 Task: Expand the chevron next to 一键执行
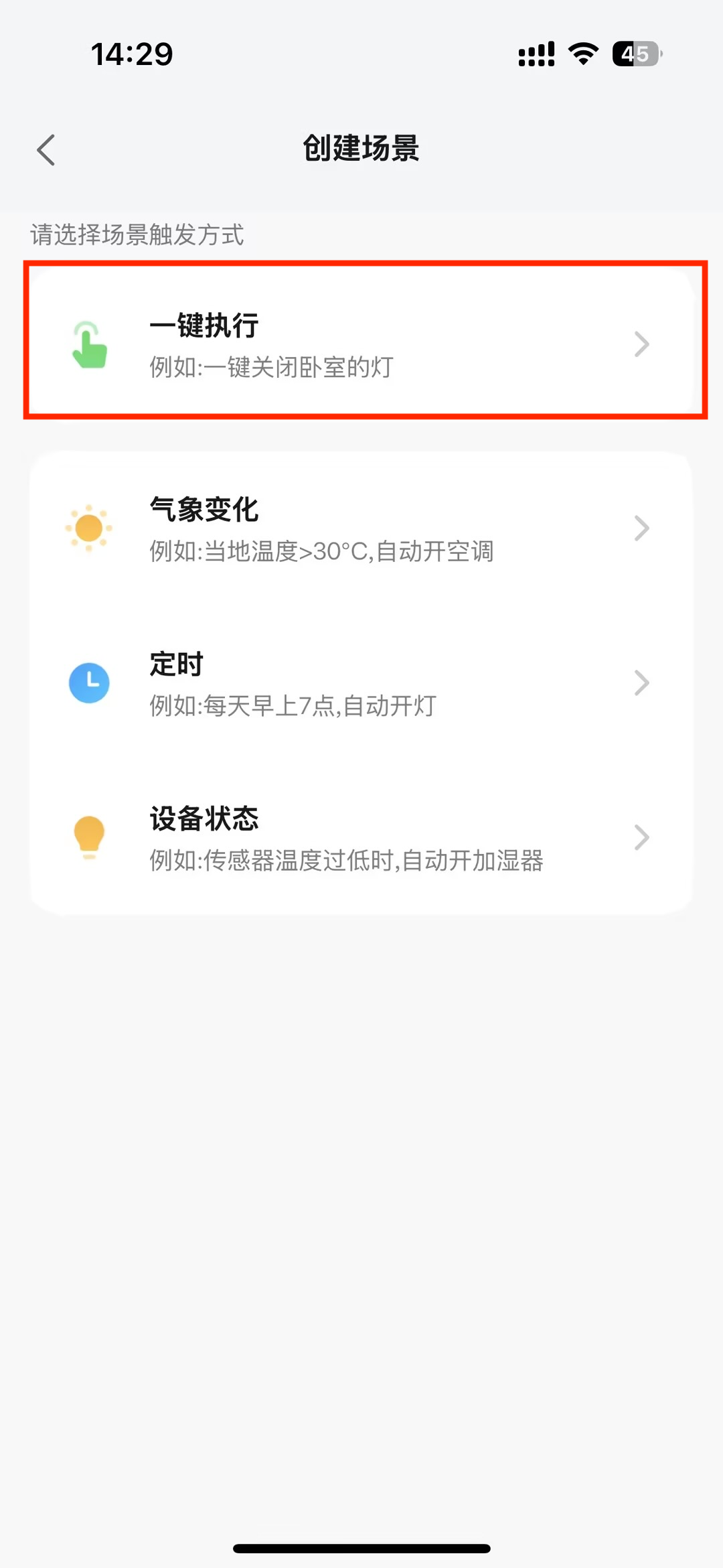[641, 344]
